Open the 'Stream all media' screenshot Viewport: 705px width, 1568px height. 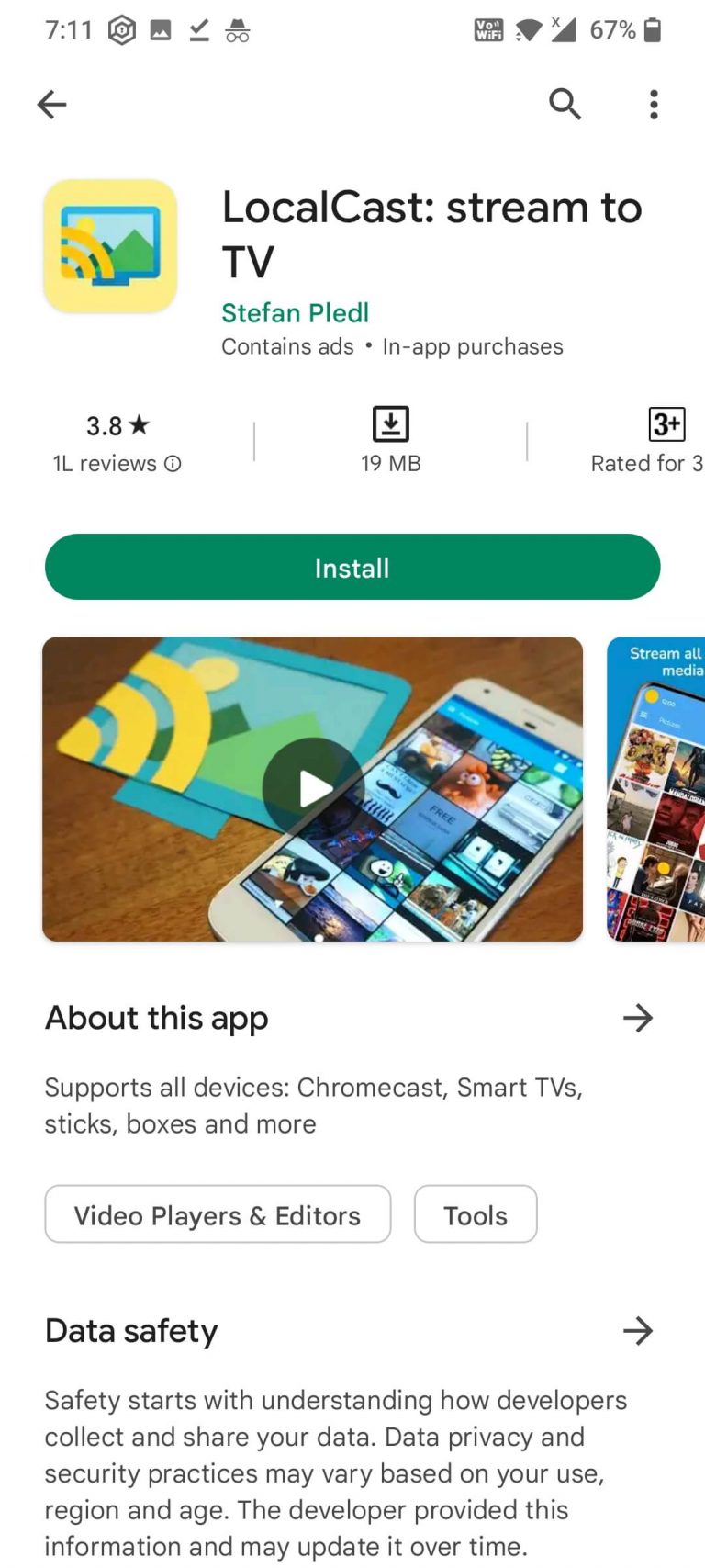(657, 788)
